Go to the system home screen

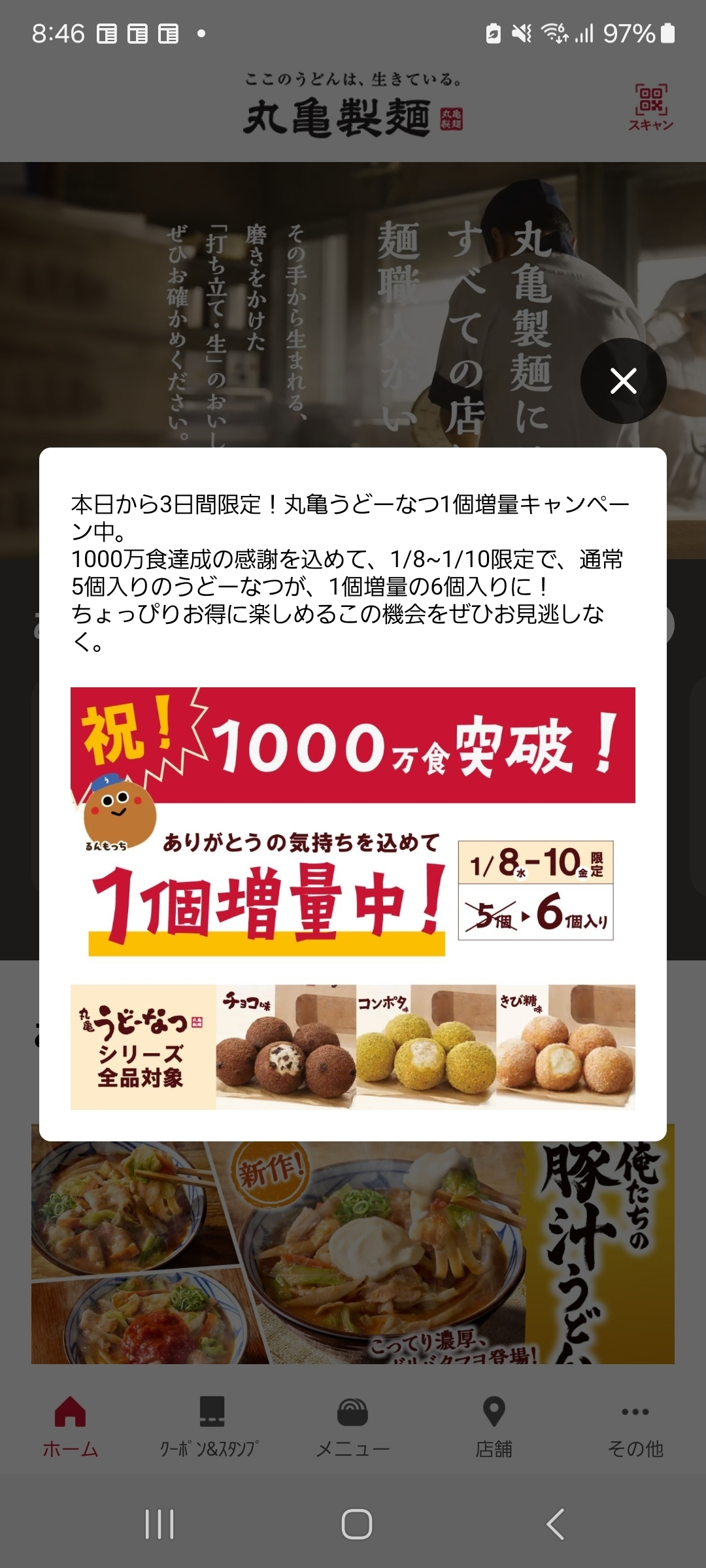(356, 1524)
